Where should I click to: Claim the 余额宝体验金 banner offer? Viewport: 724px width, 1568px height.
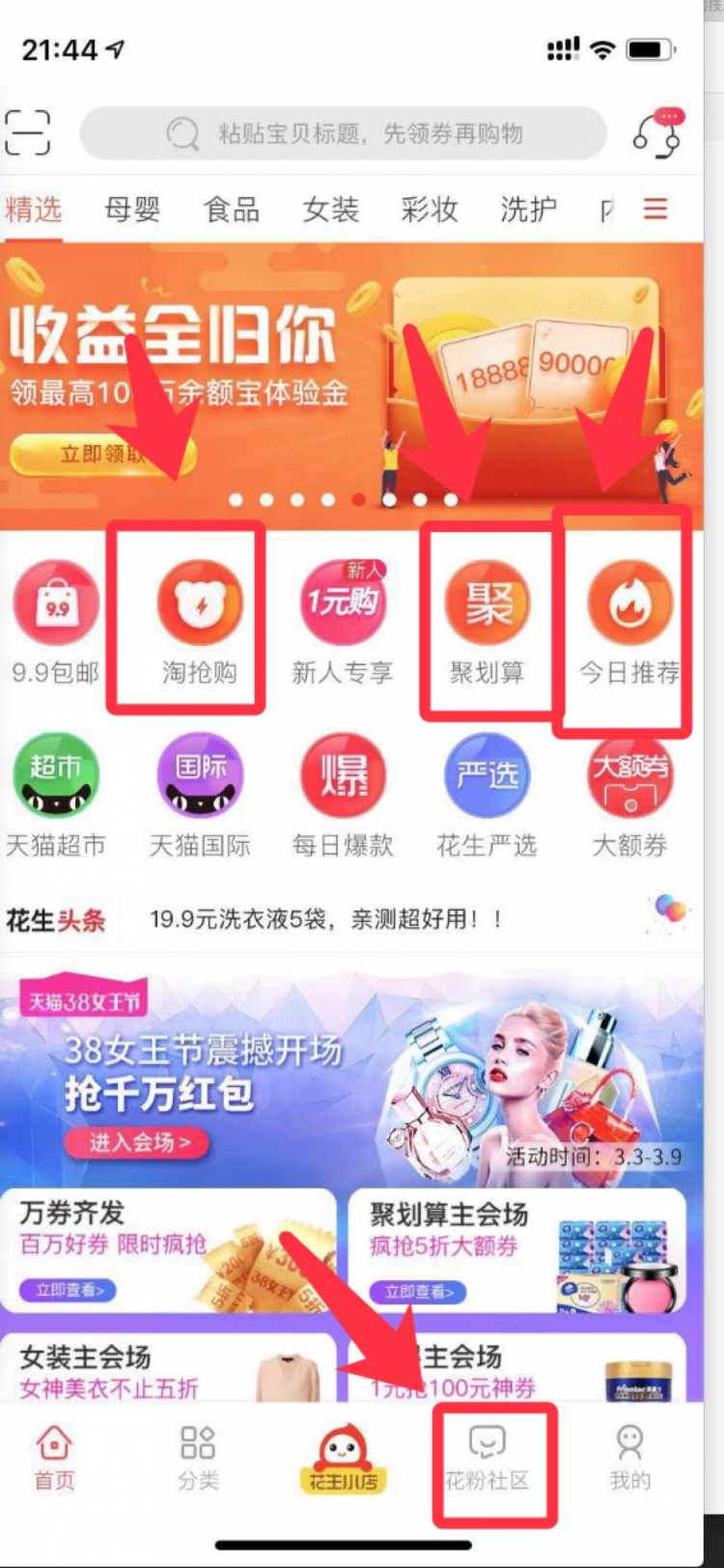point(101,454)
